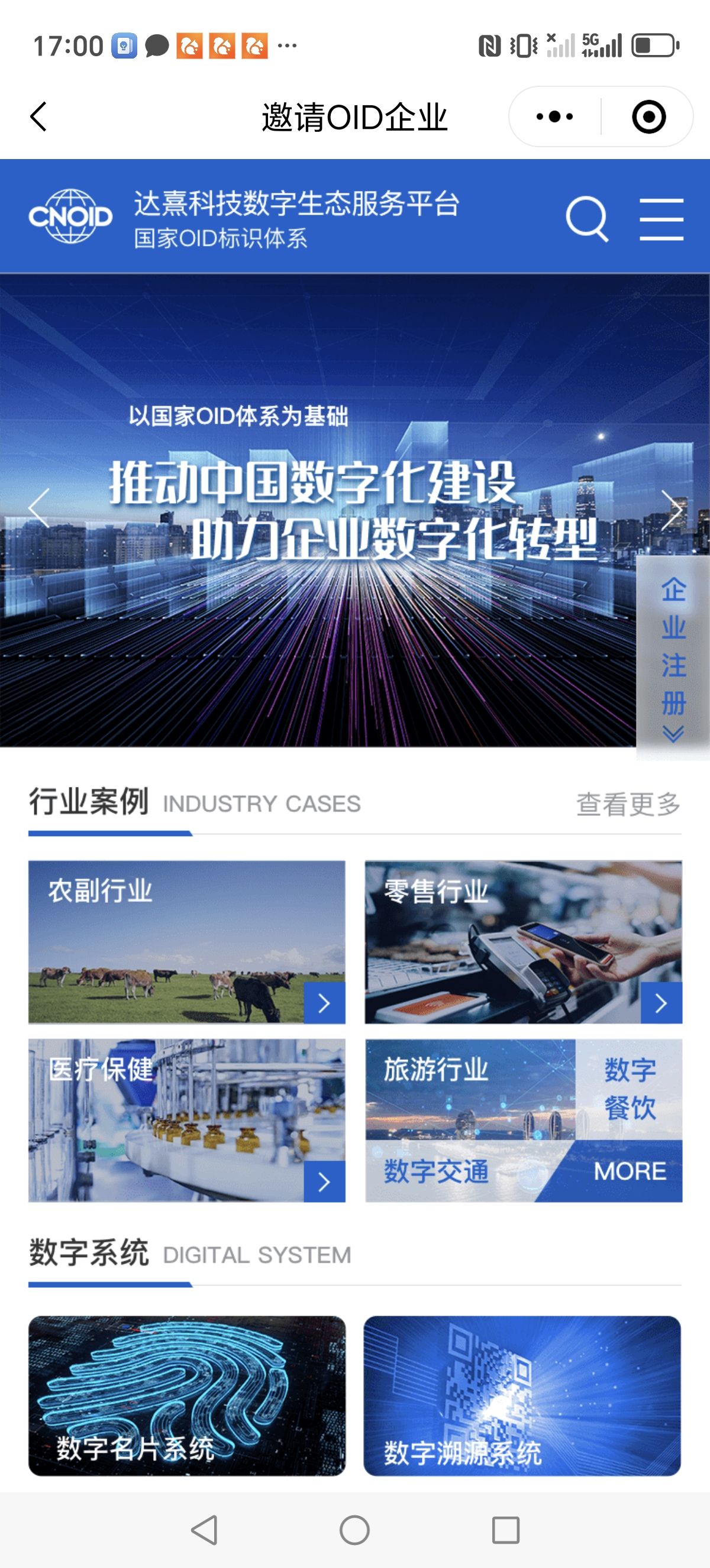Open the 农副行业 case card

click(x=186, y=942)
